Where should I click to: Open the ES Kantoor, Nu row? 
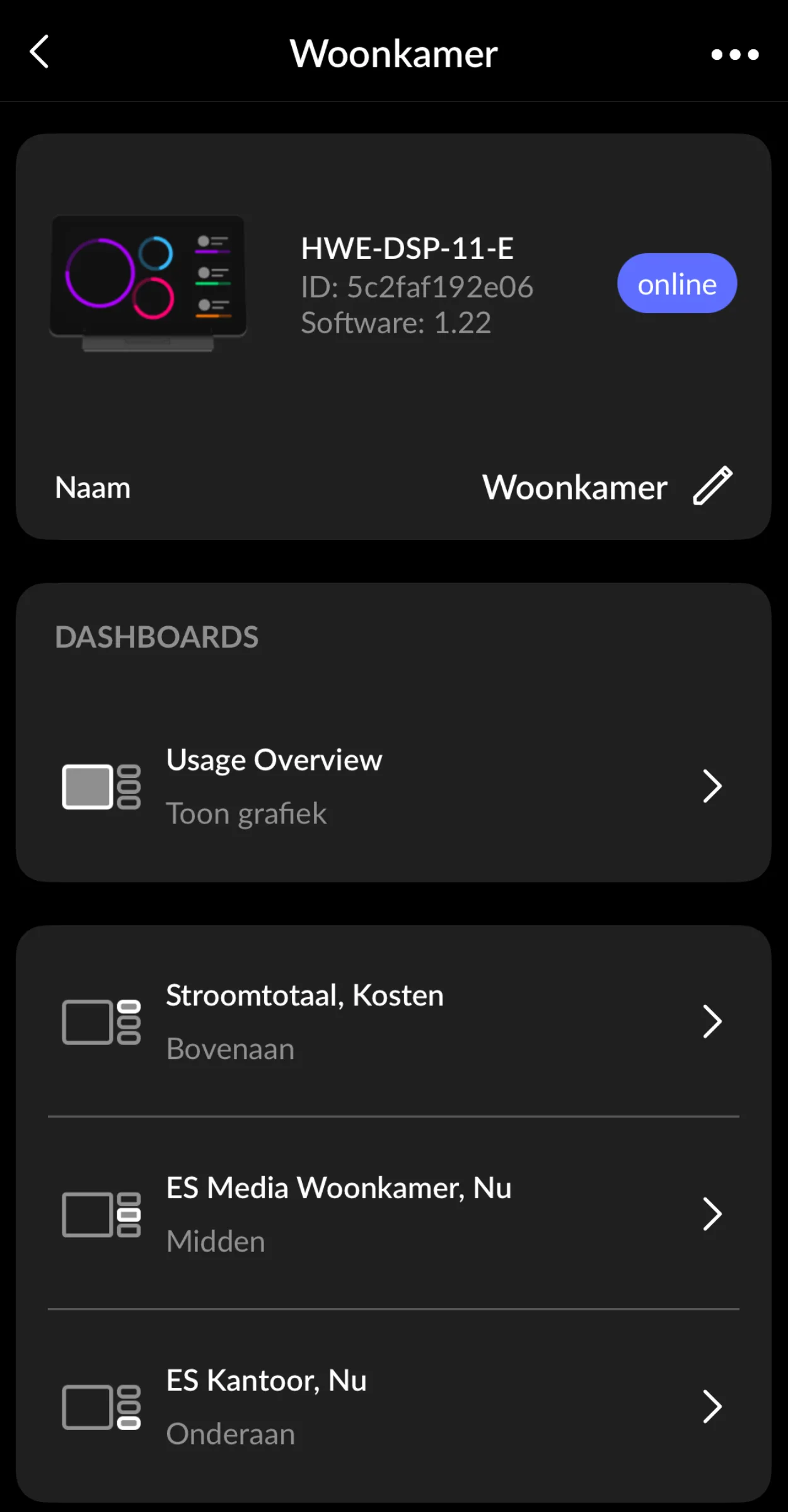393,1407
